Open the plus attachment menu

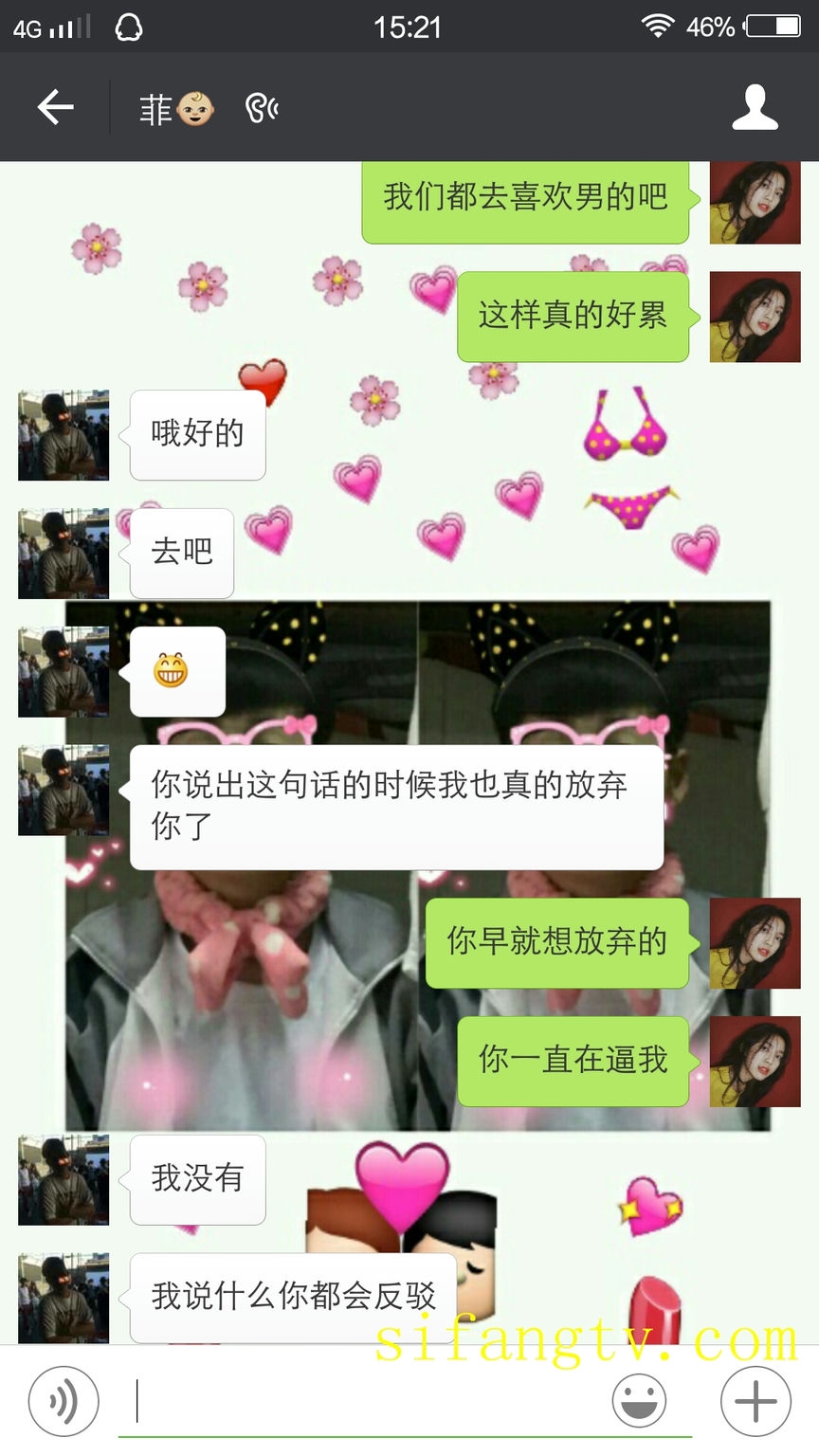point(755,1400)
